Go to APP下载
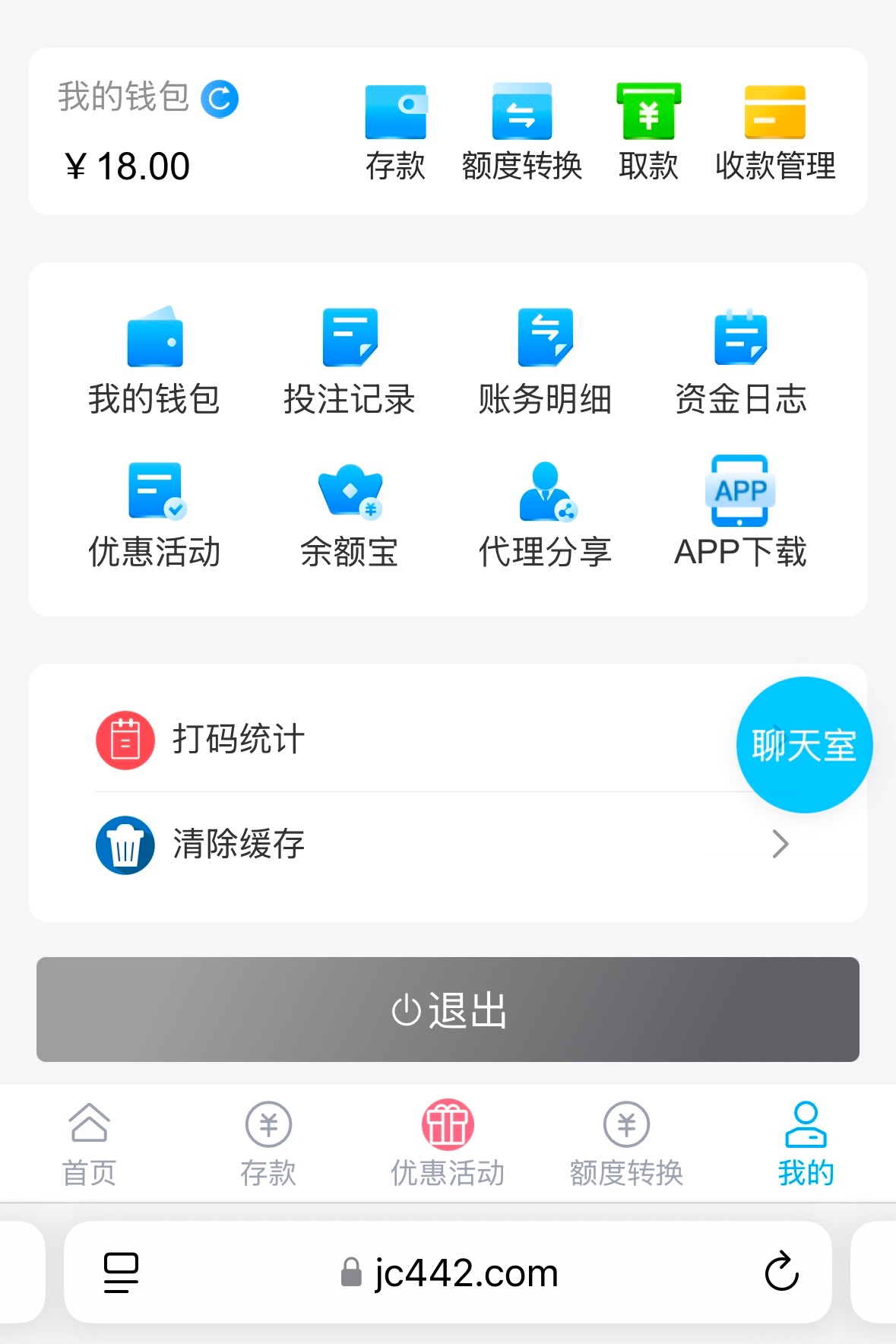 (x=740, y=515)
